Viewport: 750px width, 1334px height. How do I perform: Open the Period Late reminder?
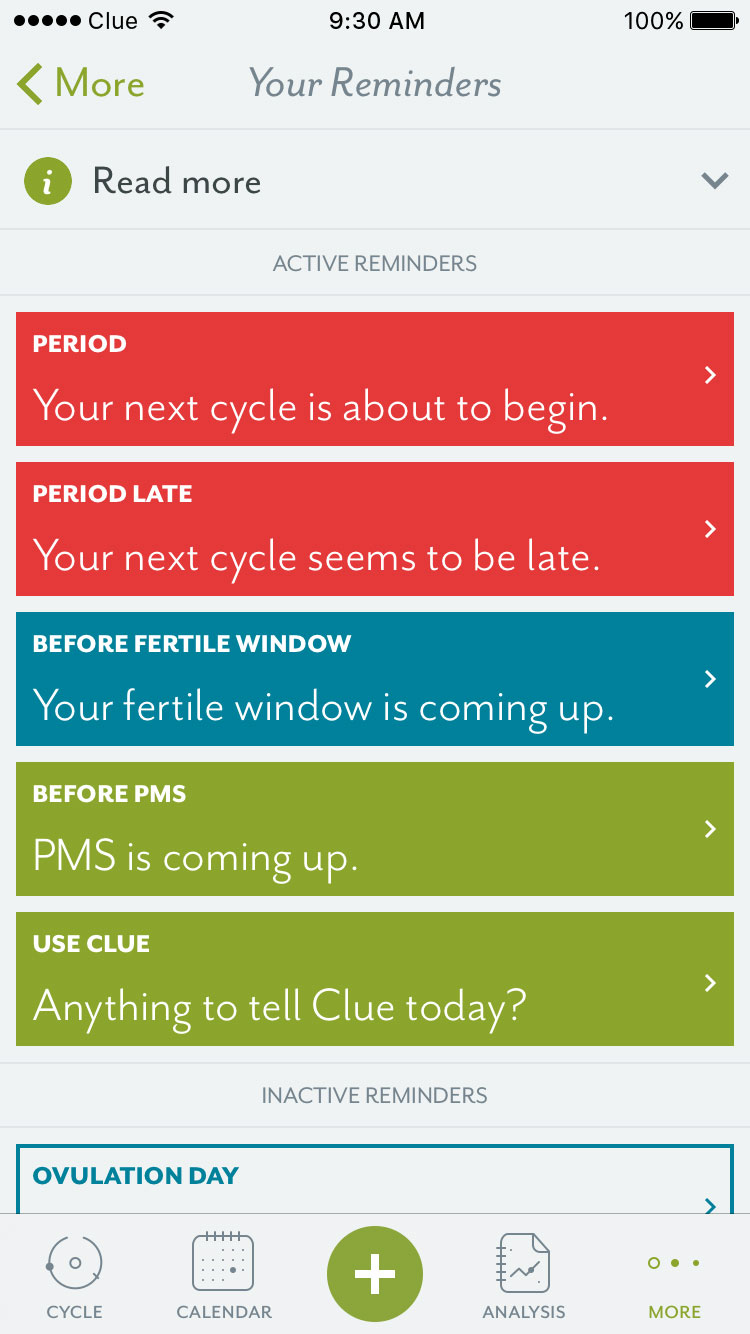coord(375,529)
